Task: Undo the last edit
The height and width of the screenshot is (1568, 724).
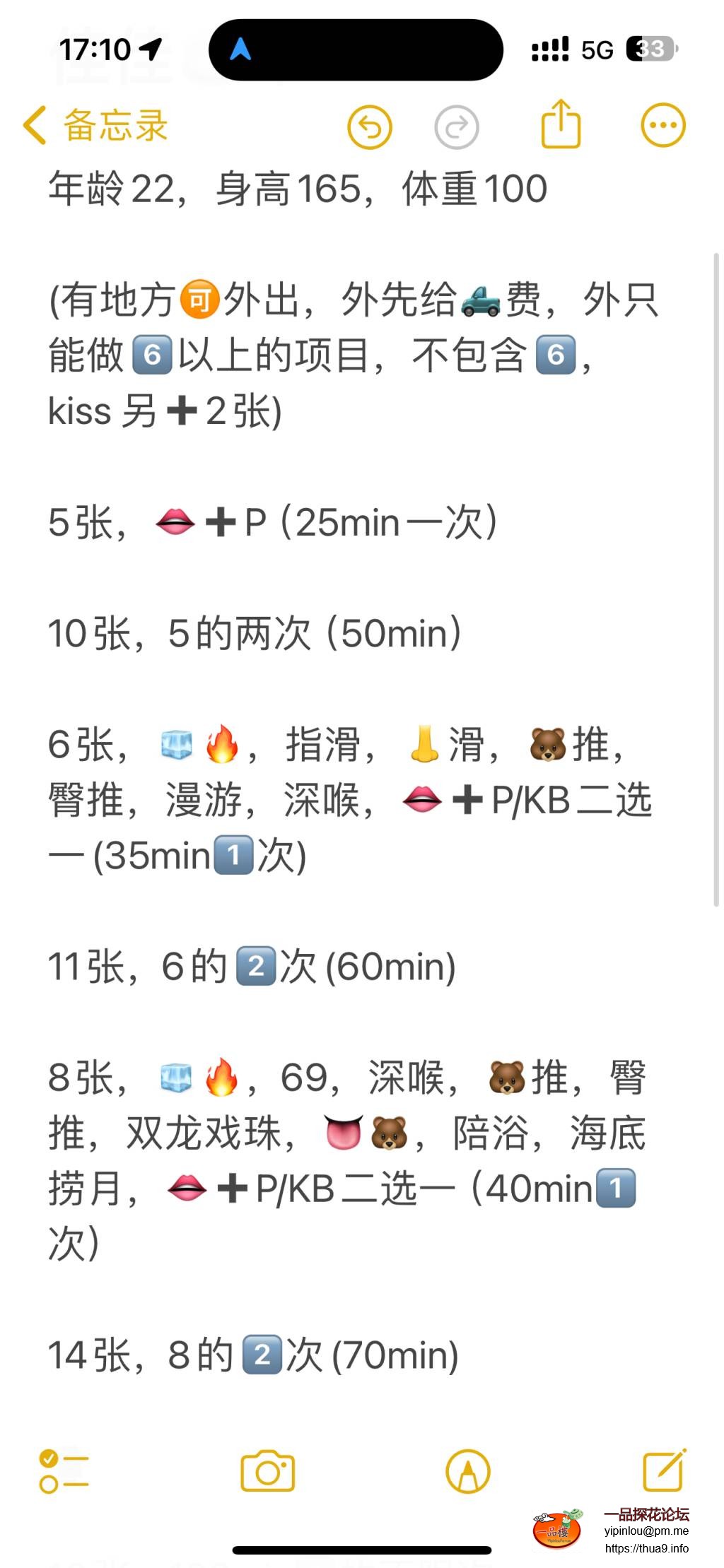Action: (x=369, y=127)
